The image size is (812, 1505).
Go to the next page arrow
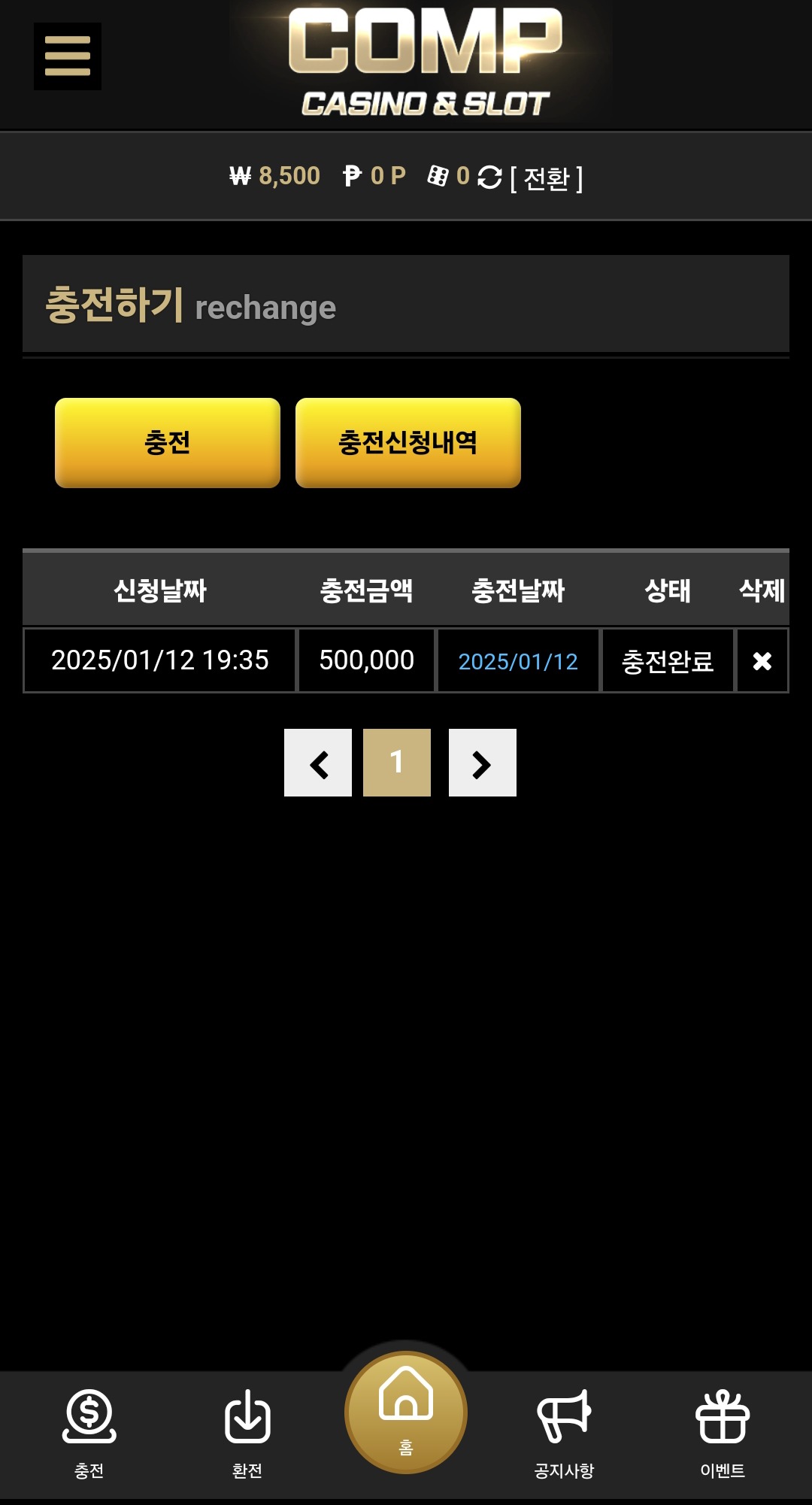pyautogui.click(x=482, y=763)
